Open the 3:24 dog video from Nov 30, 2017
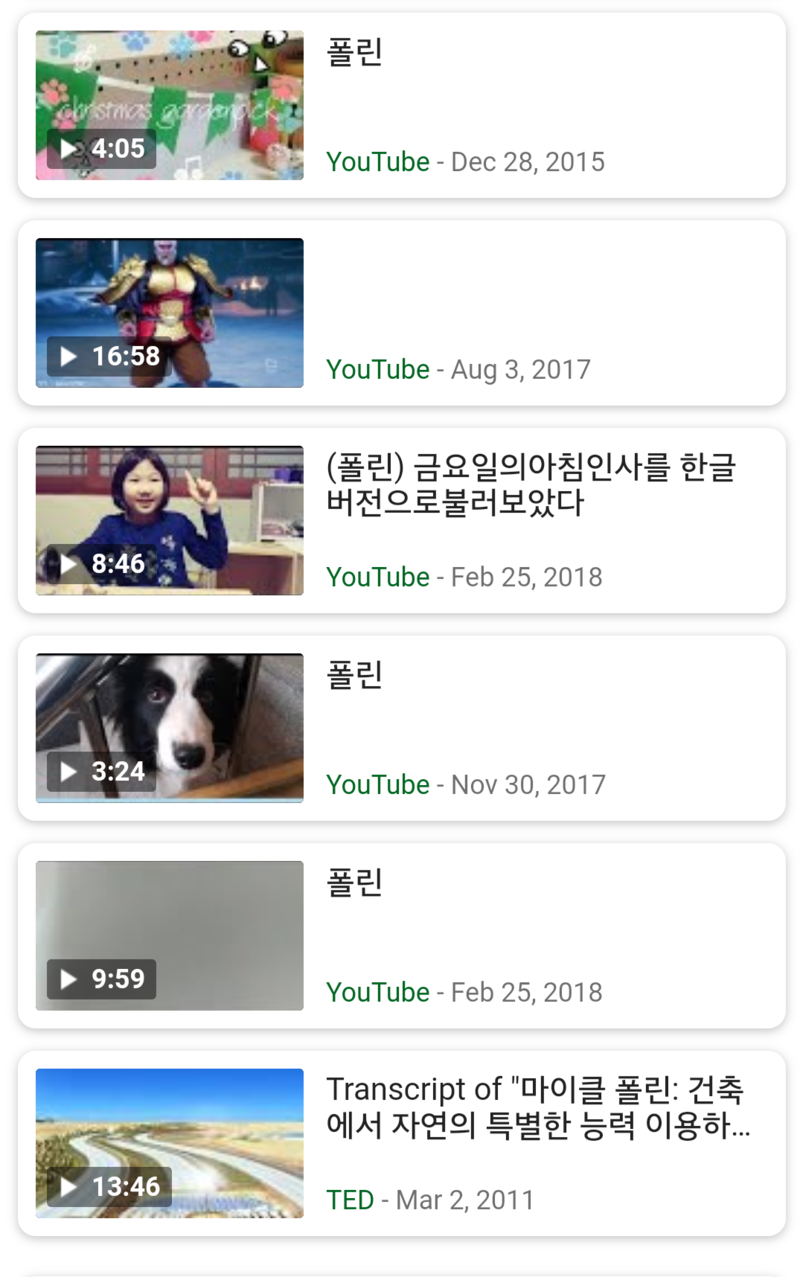 tap(170, 728)
